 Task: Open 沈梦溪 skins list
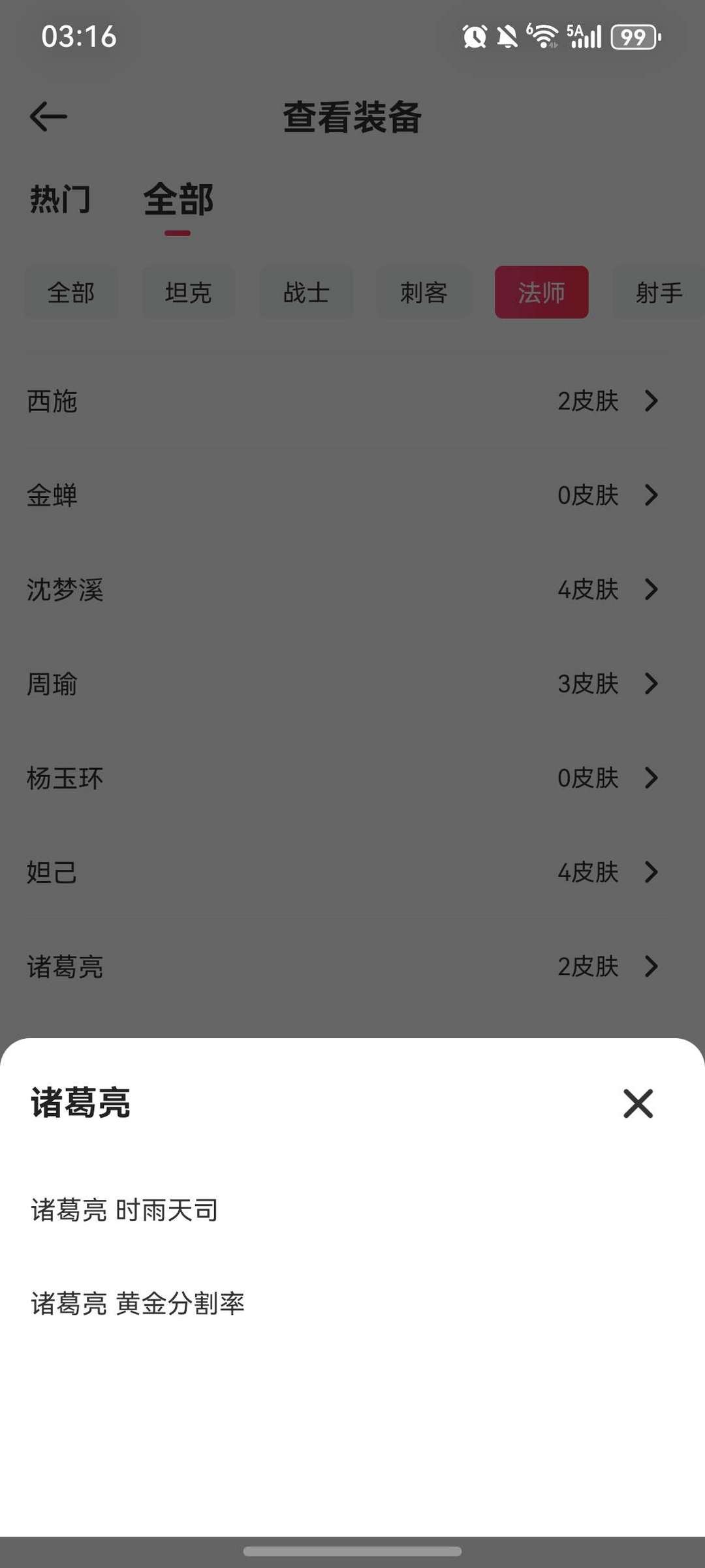[x=352, y=589]
